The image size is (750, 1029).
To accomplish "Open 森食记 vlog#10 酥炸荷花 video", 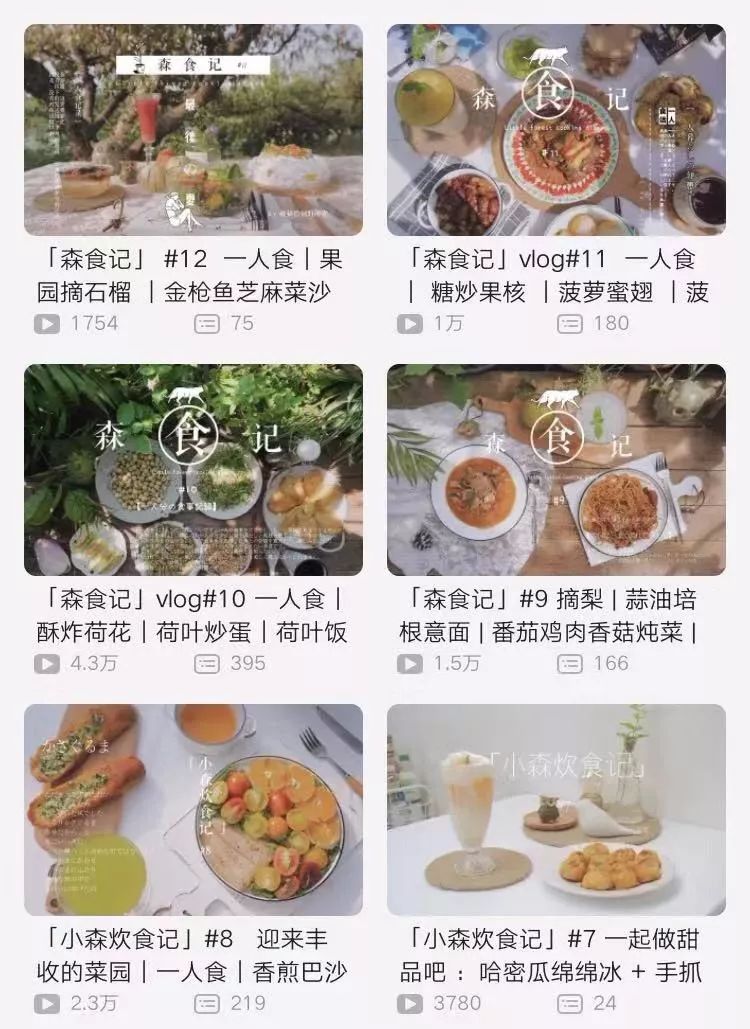I will (193, 470).
